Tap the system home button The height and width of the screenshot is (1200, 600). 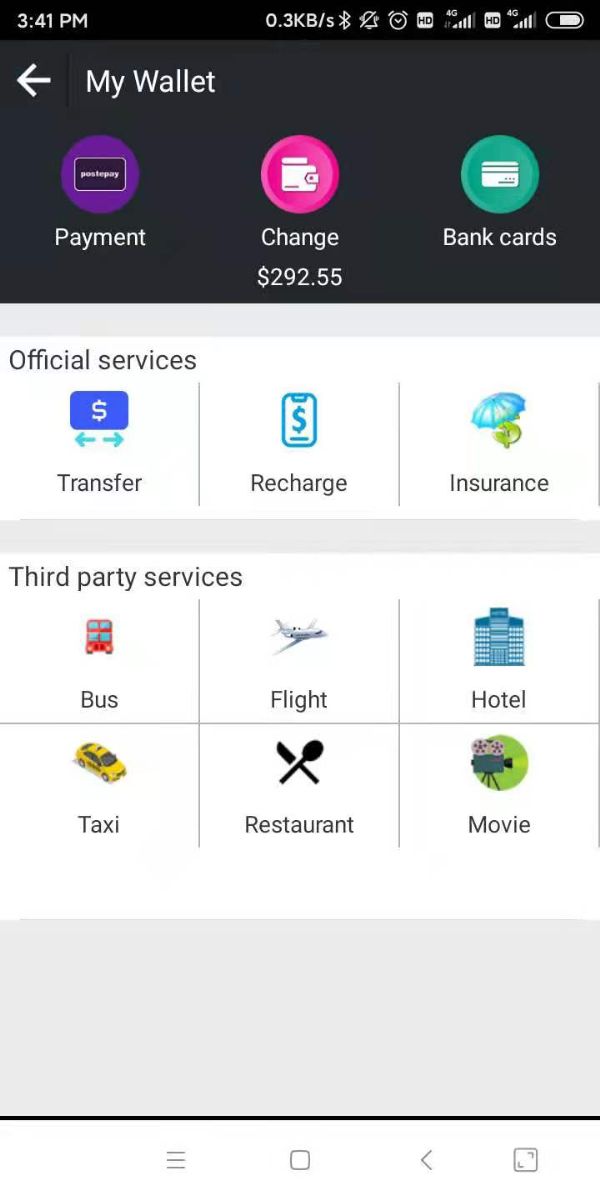click(300, 1160)
